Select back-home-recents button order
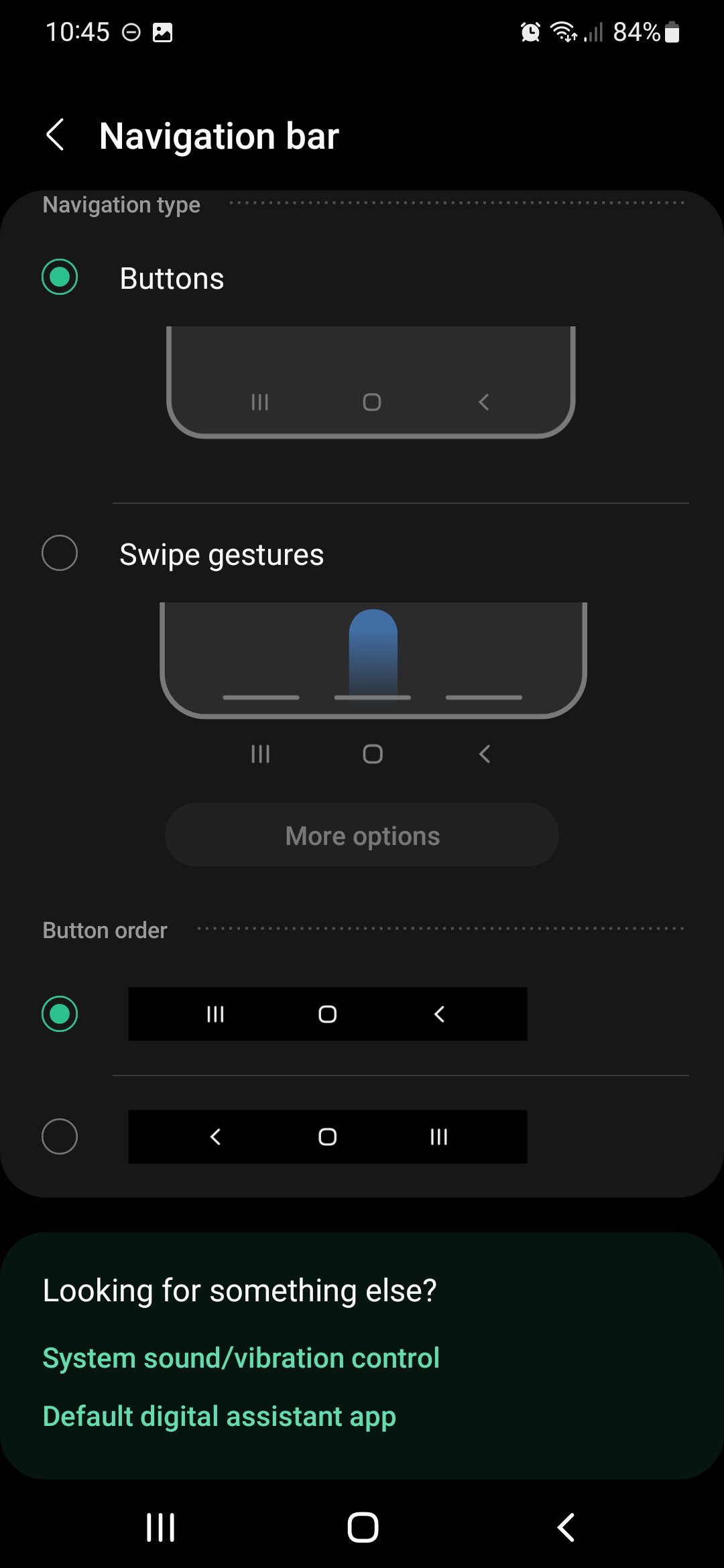Screen dimensions: 724x1568 click(x=60, y=1136)
